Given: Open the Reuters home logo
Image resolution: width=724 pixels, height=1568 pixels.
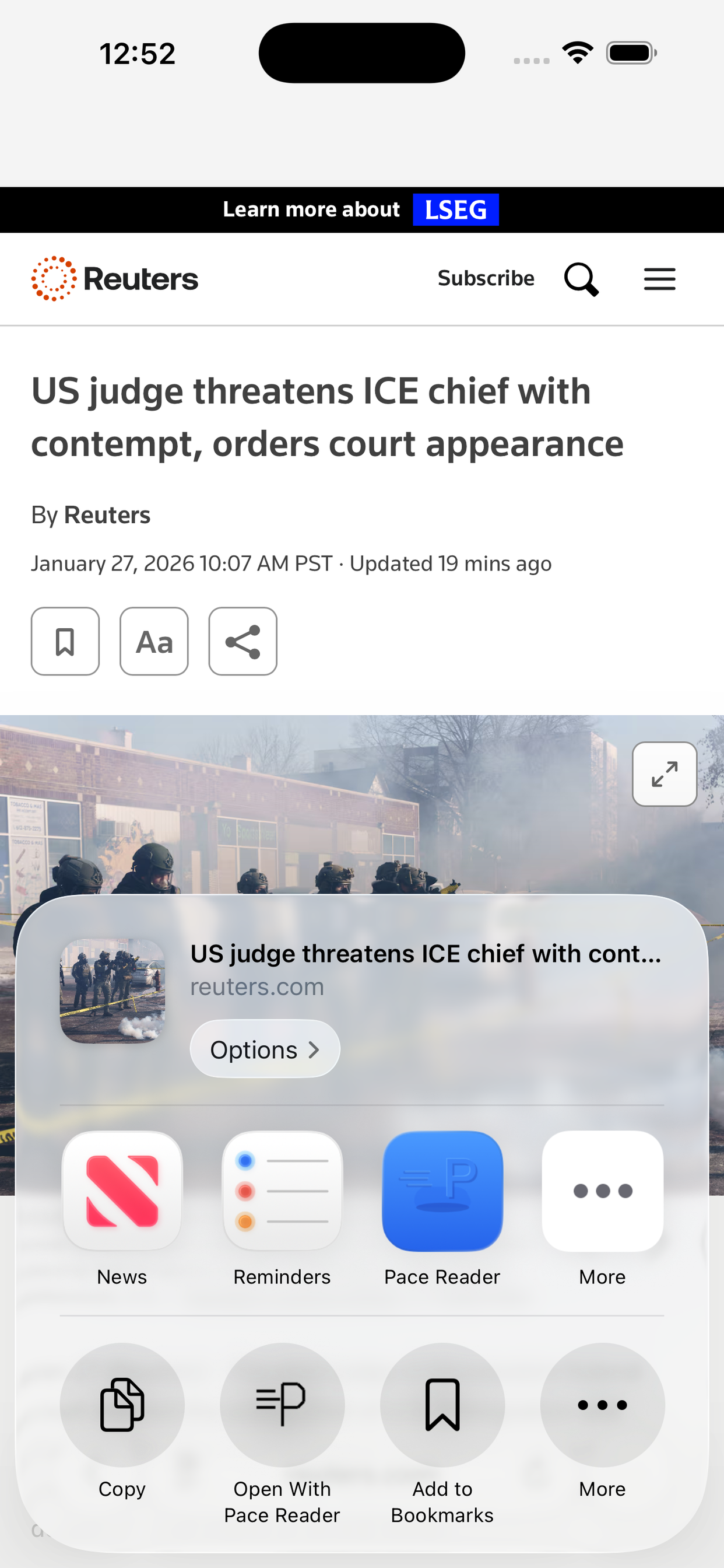Looking at the screenshot, I should pos(115,278).
